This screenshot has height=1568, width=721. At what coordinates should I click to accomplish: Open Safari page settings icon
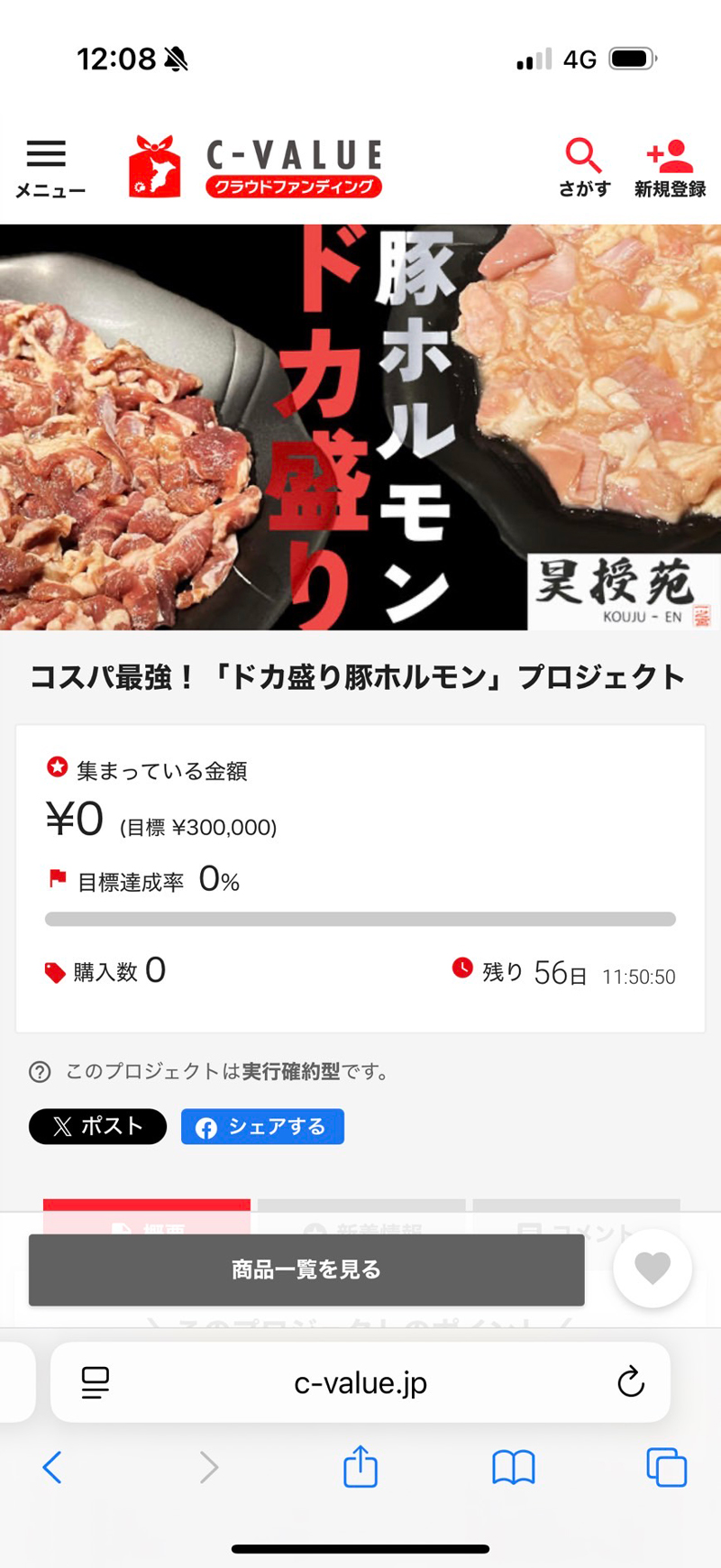click(96, 1381)
